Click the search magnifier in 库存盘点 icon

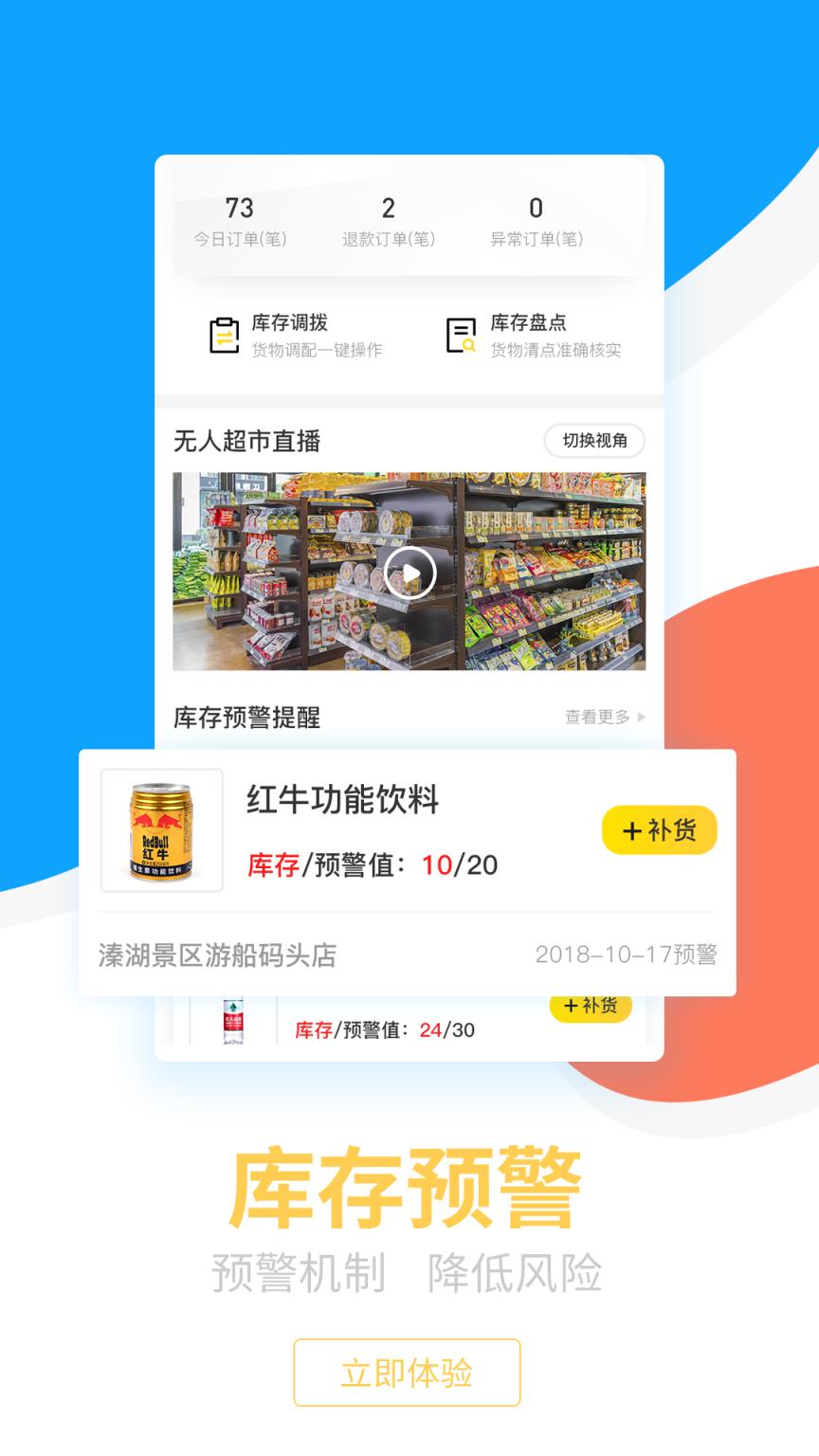tap(468, 346)
